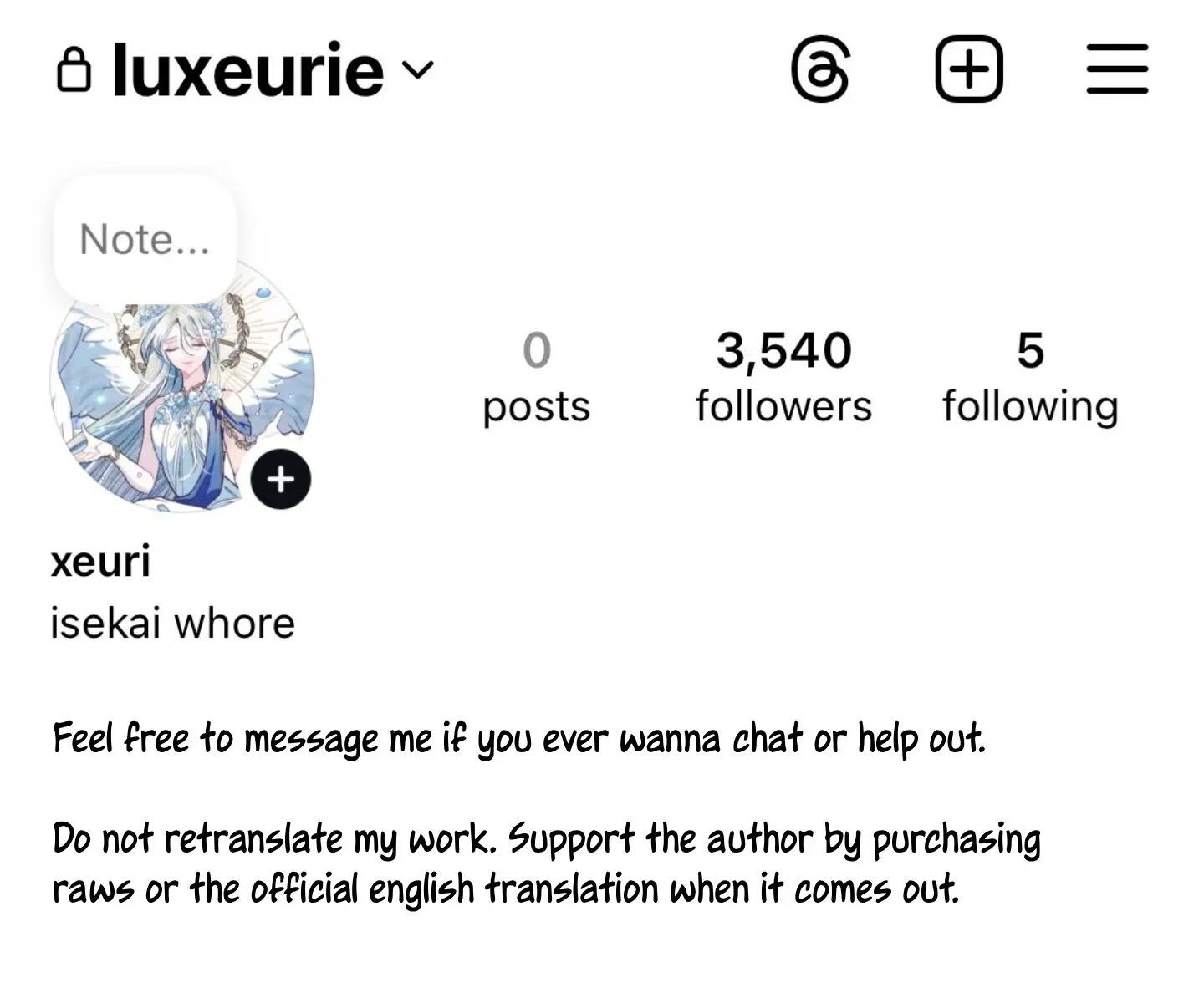Add a note in the Note bubble

click(x=144, y=240)
